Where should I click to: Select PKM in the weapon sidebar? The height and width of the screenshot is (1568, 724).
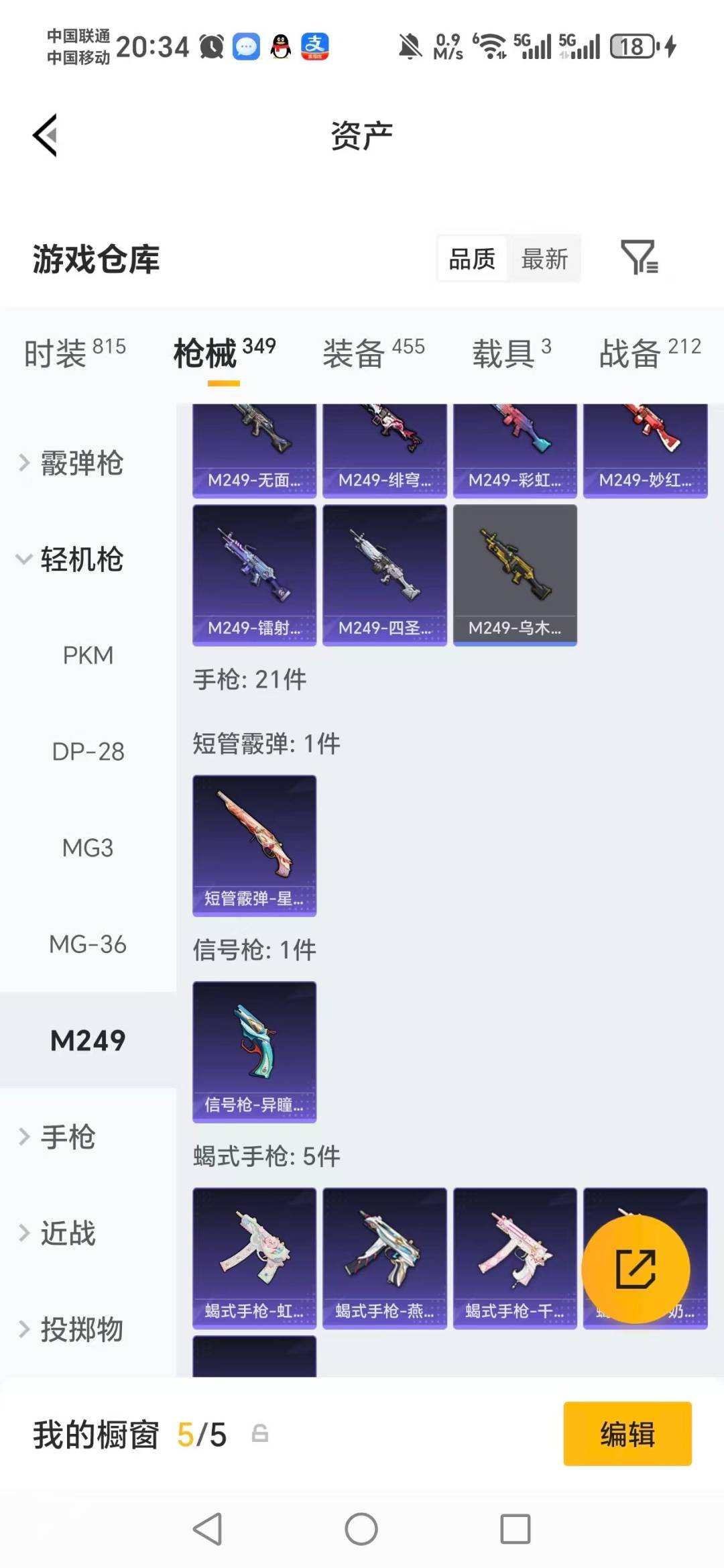click(88, 655)
